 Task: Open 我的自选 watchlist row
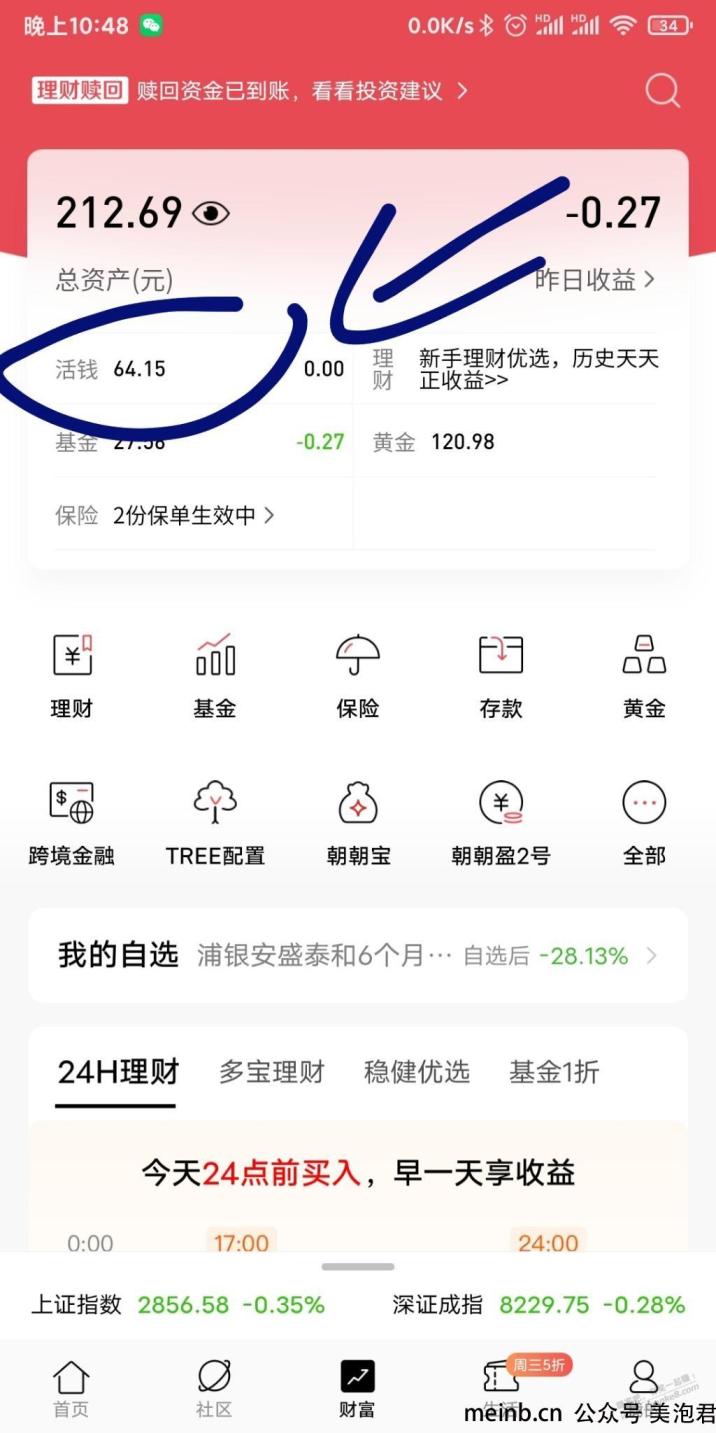click(358, 956)
